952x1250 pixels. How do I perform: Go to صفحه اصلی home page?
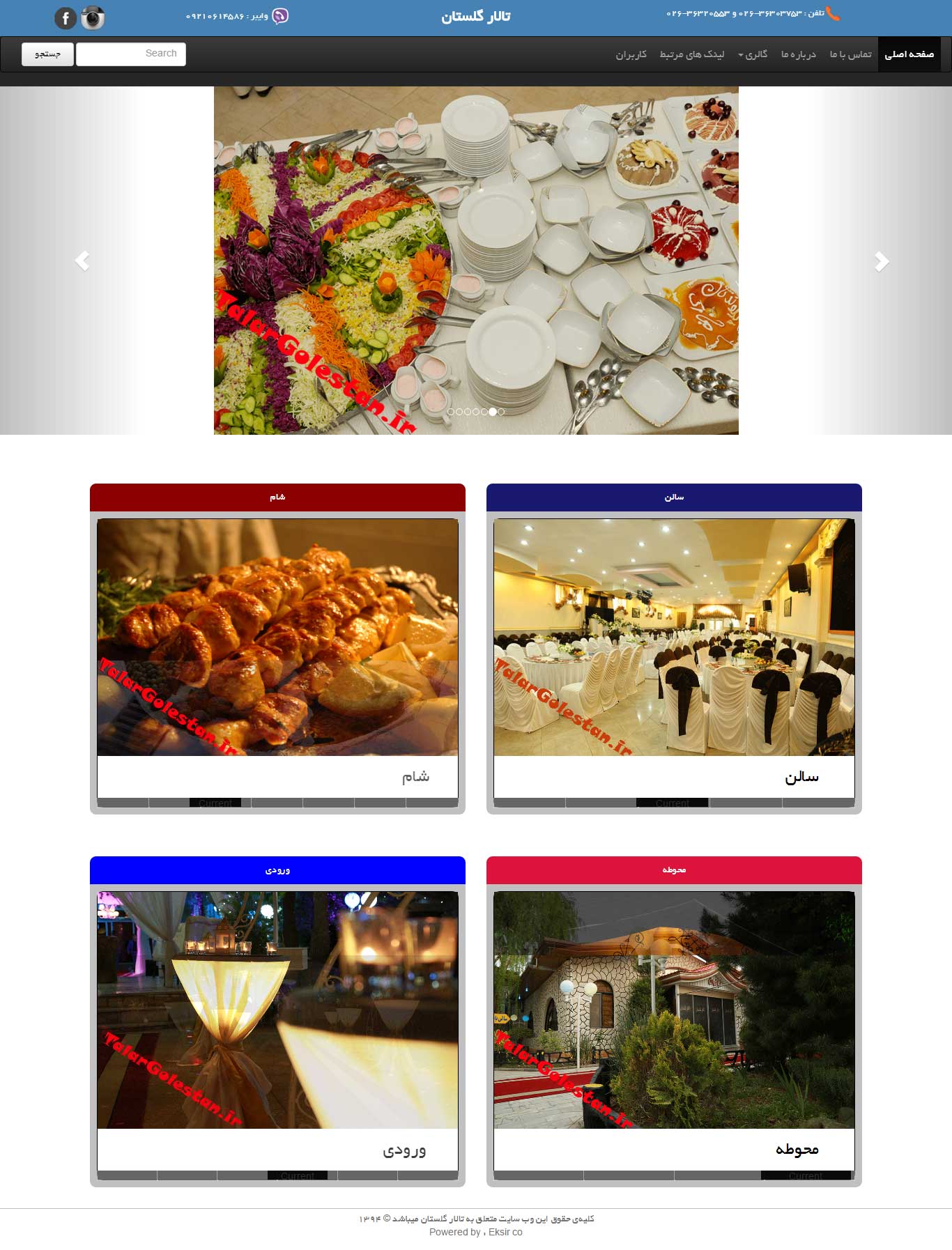point(909,54)
